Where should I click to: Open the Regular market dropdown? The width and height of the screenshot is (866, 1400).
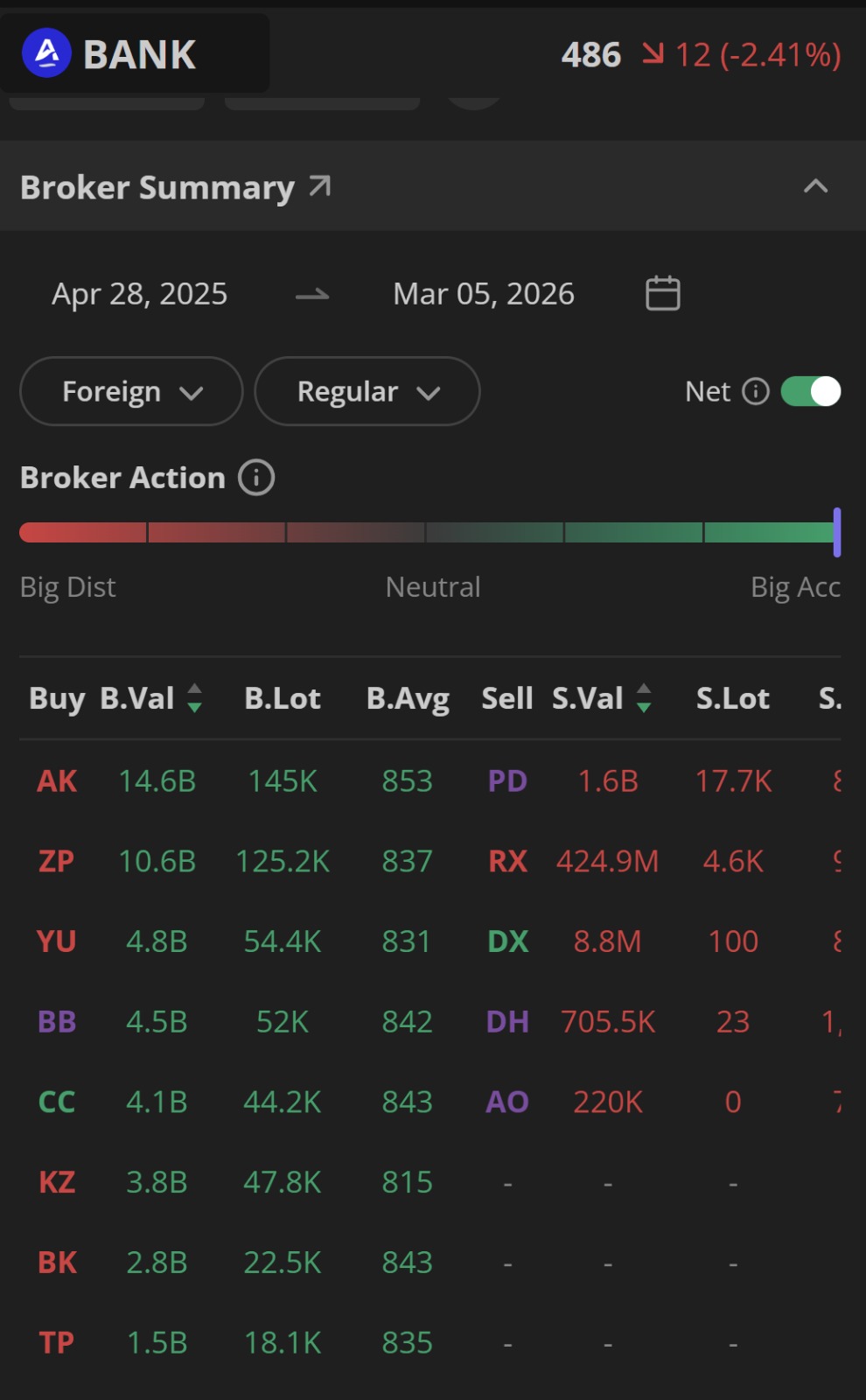pyautogui.click(x=367, y=391)
